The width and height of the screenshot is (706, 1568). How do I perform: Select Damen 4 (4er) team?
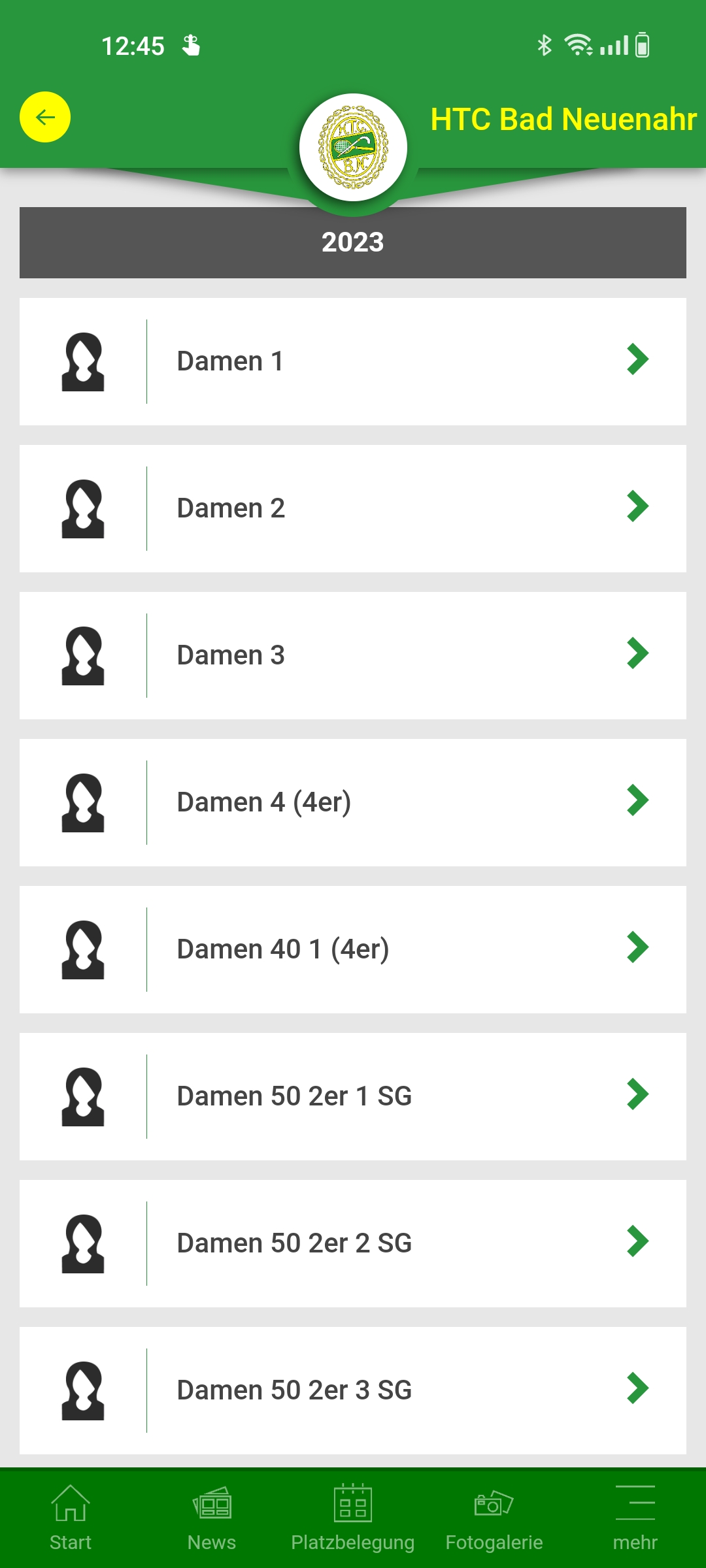point(353,802)
